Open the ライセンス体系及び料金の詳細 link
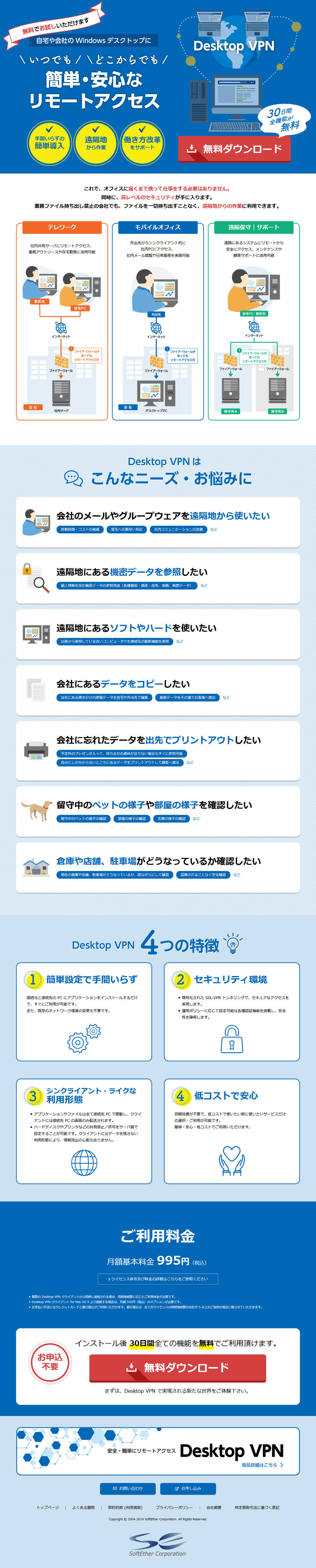The height and width of the screenshot is (1568, 316). (x=158, y=1279)
